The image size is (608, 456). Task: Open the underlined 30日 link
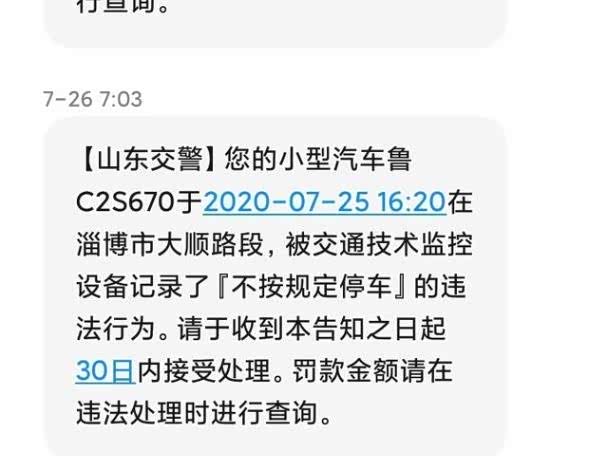(x=105, y=370)
